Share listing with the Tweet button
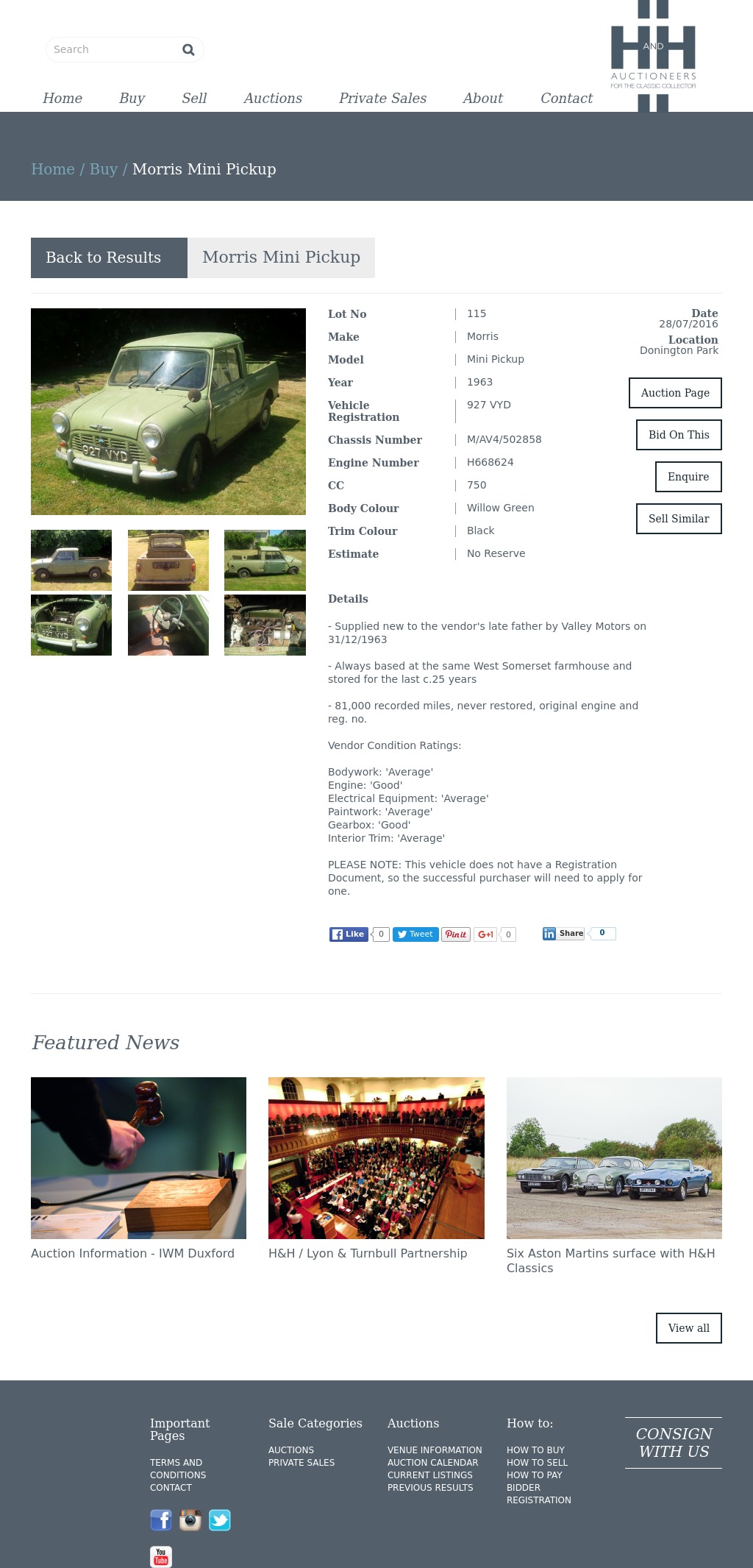The height and width of the screenshot is (1568, 753). pyautogui.click(x=415, y=934)
